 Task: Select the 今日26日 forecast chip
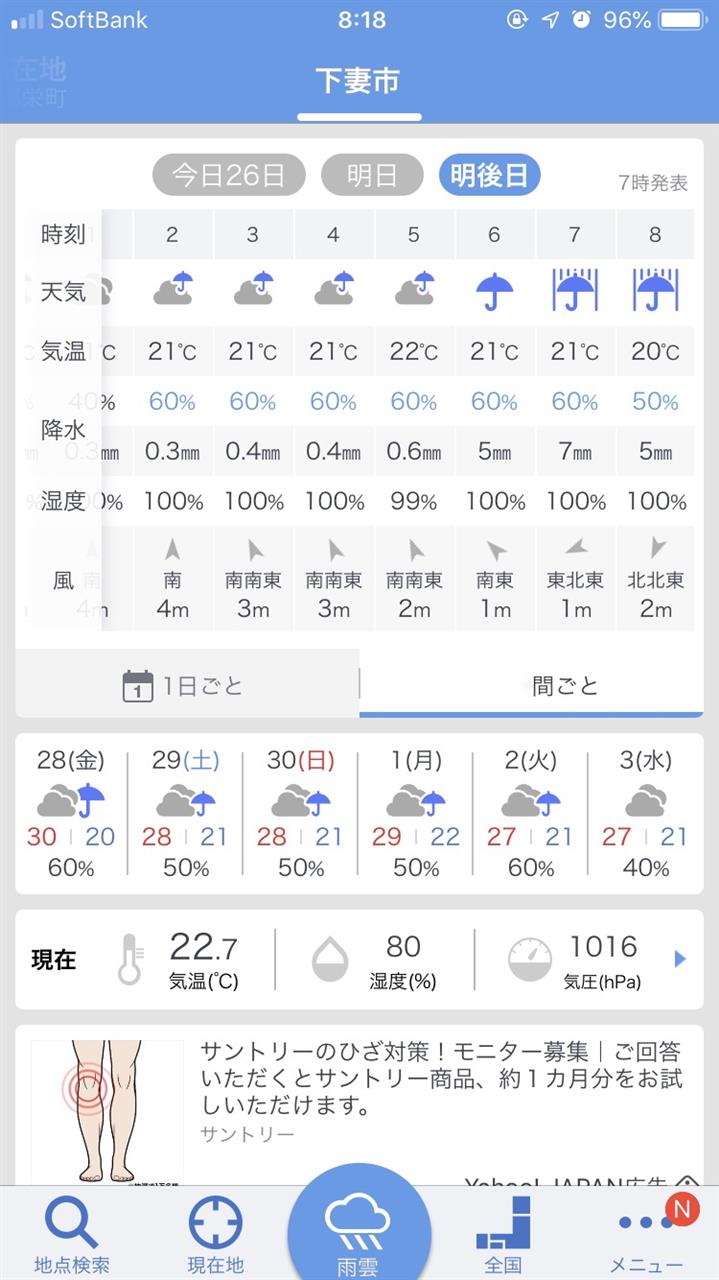[228, 176]
